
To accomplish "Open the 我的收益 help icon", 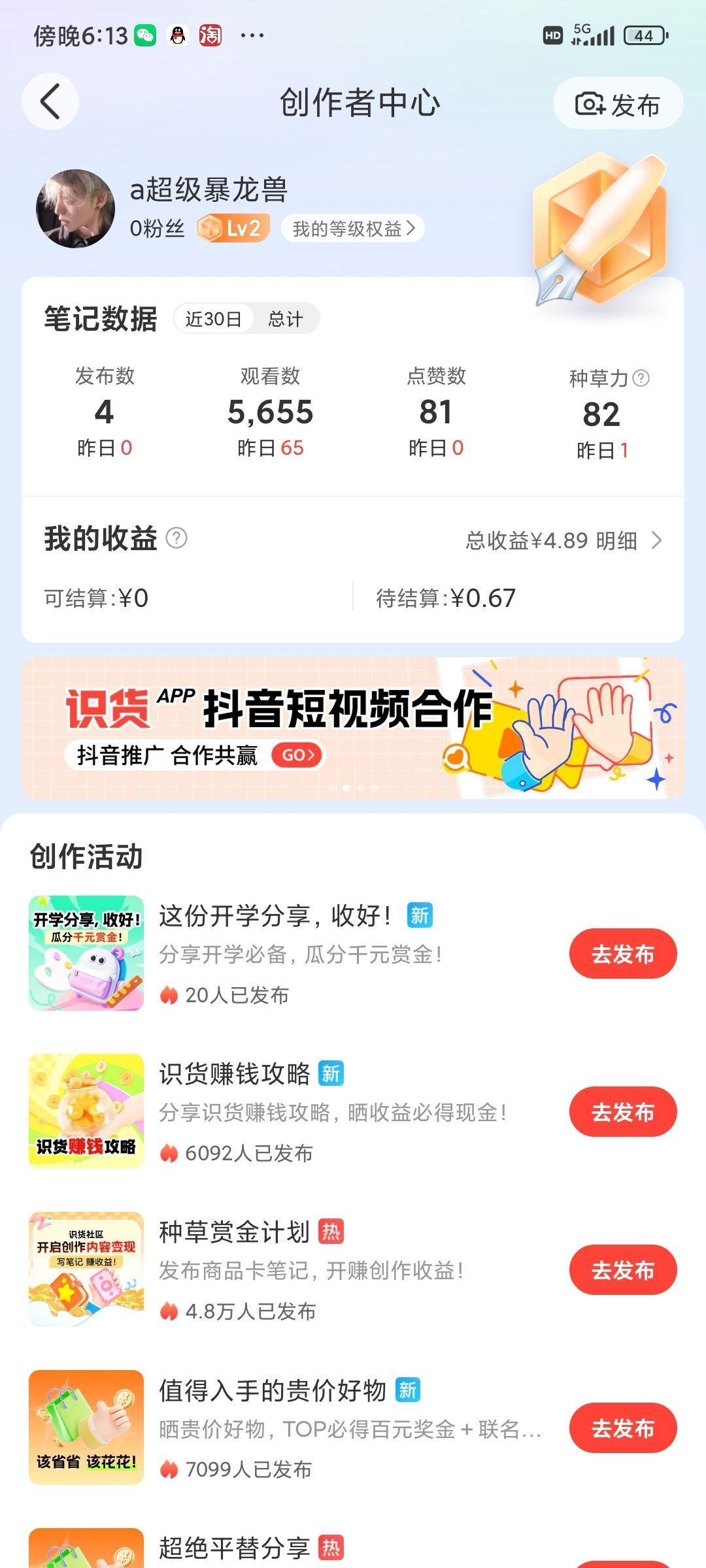I will [x=176, y=538].
